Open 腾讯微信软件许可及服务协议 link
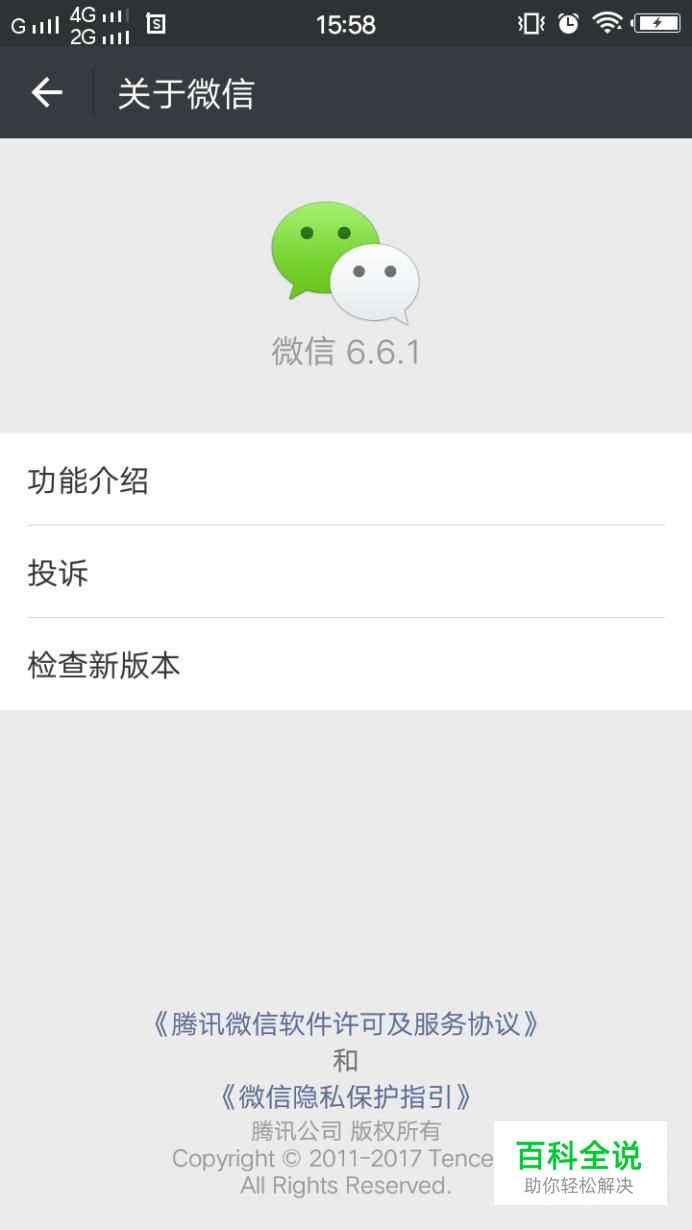The image size is (692, 1230). pos(345,1024)
